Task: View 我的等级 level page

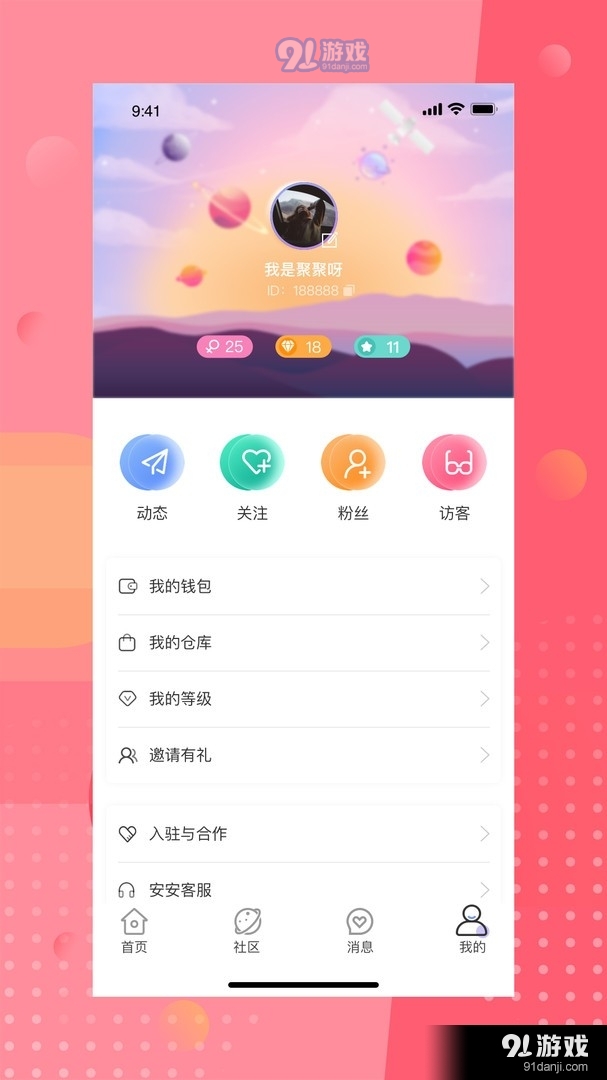Action: pos(304,699)
